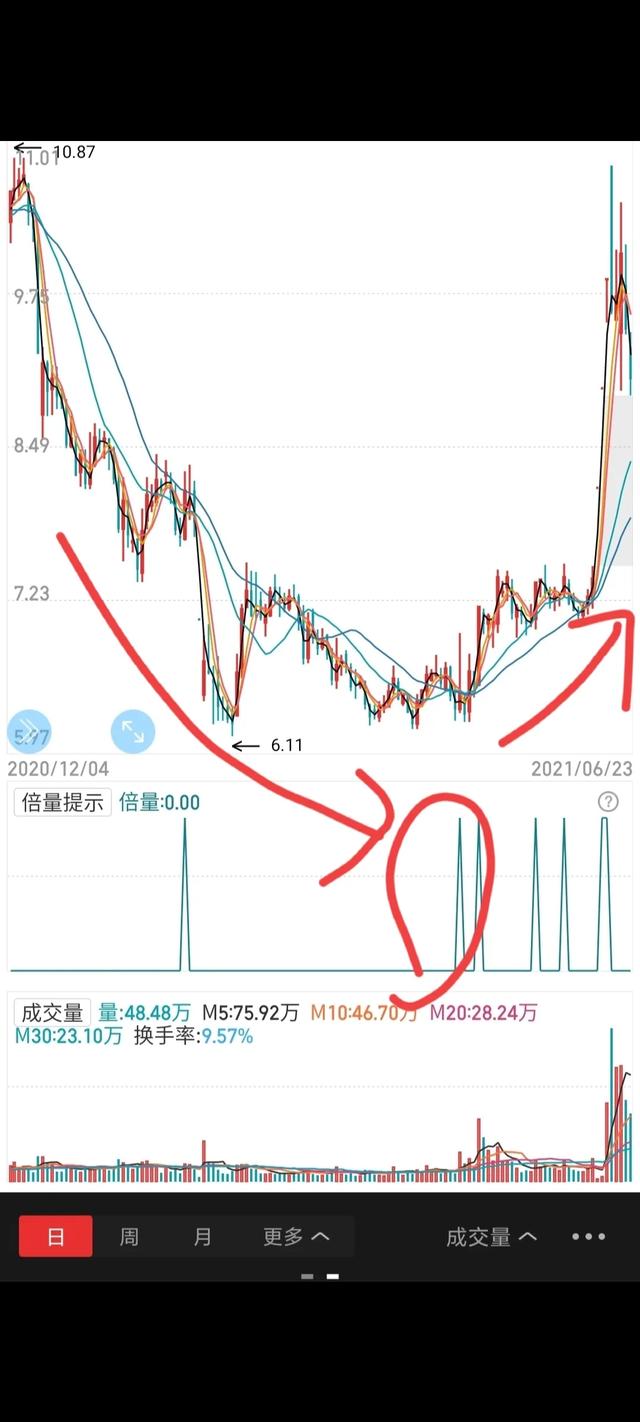Image resolution: width=640 pixels, height=1422 pixels.
Task: Tap the 成交量 indicator label above the volume chart
Action: click(52, 1012)
